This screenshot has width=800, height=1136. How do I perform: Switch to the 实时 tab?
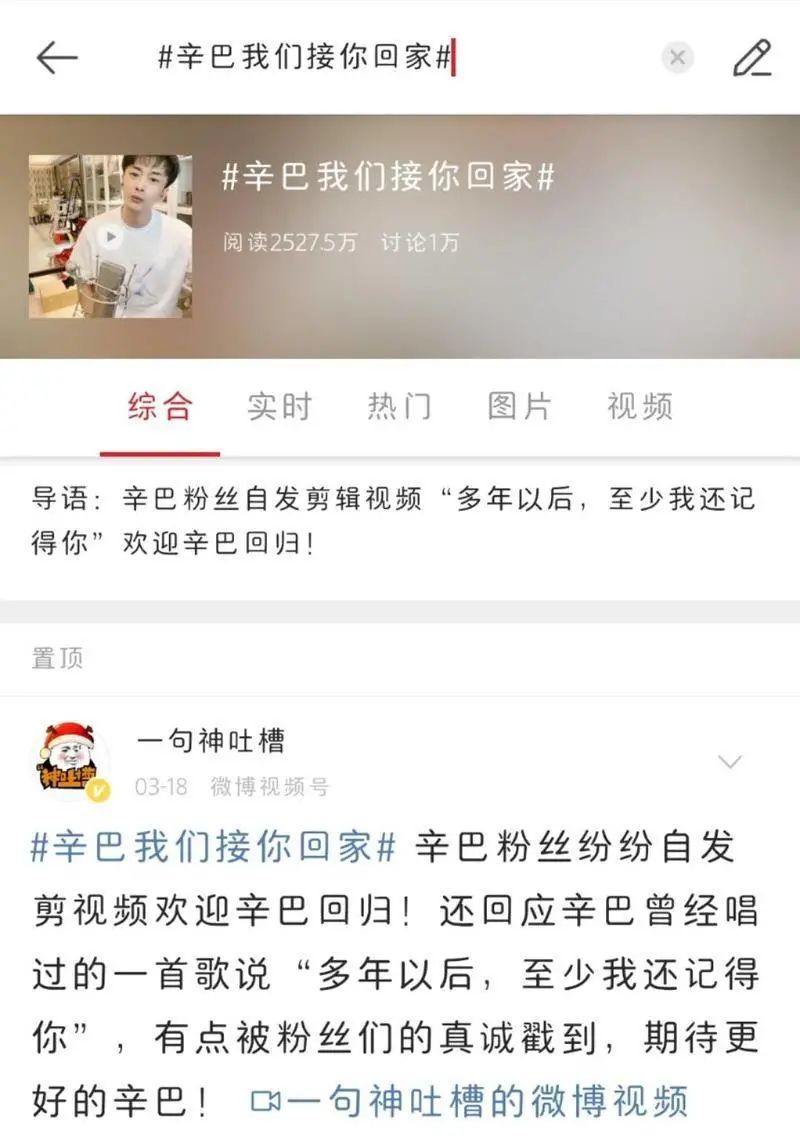[280, 407]
